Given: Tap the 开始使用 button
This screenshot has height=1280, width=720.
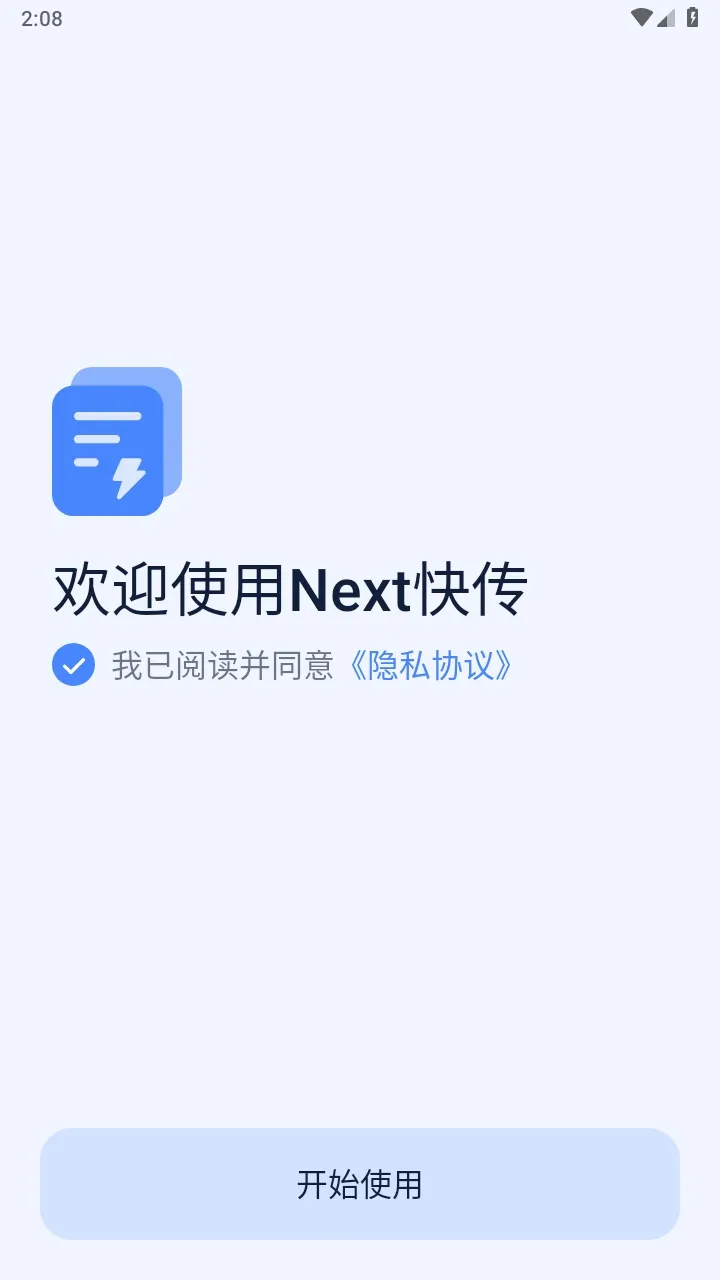Looking at the screenshot, I should [x=360, y=1184].
